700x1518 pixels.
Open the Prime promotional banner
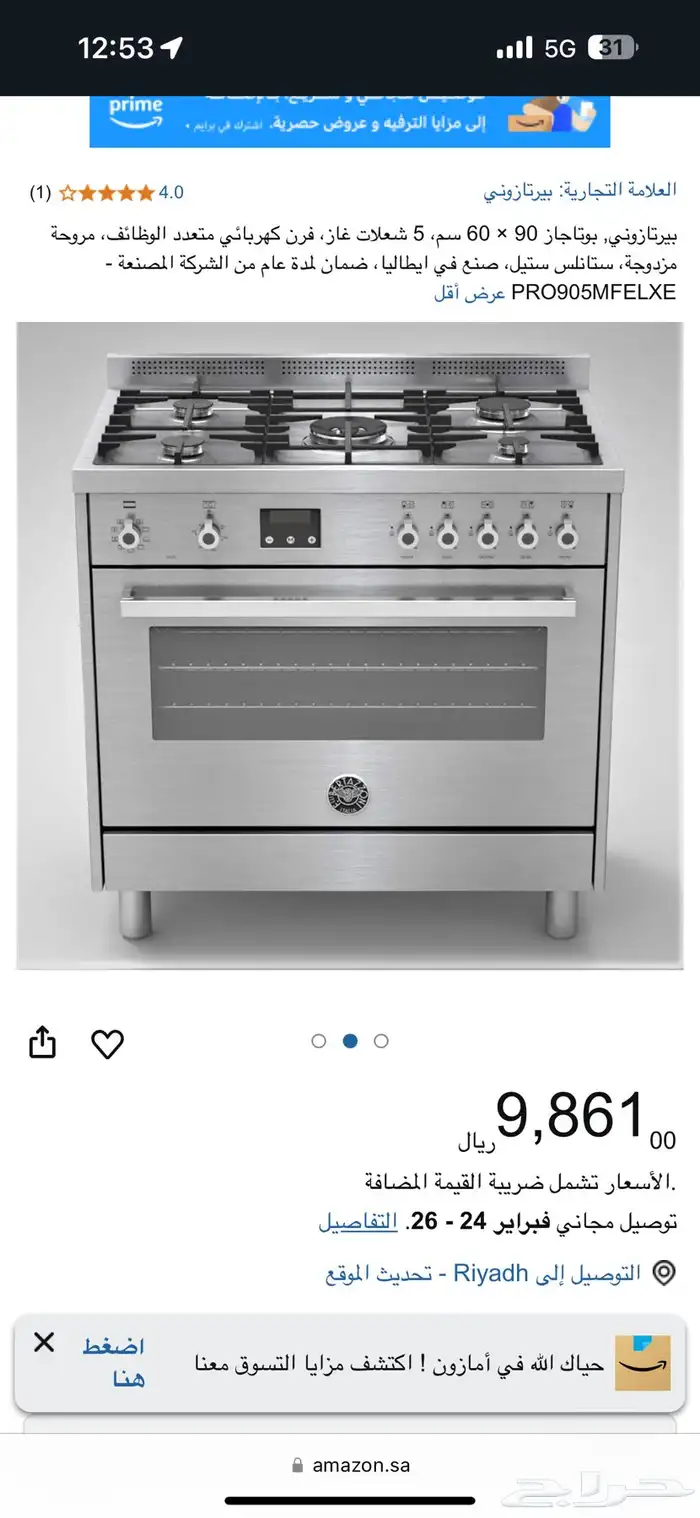coord(350,120)
